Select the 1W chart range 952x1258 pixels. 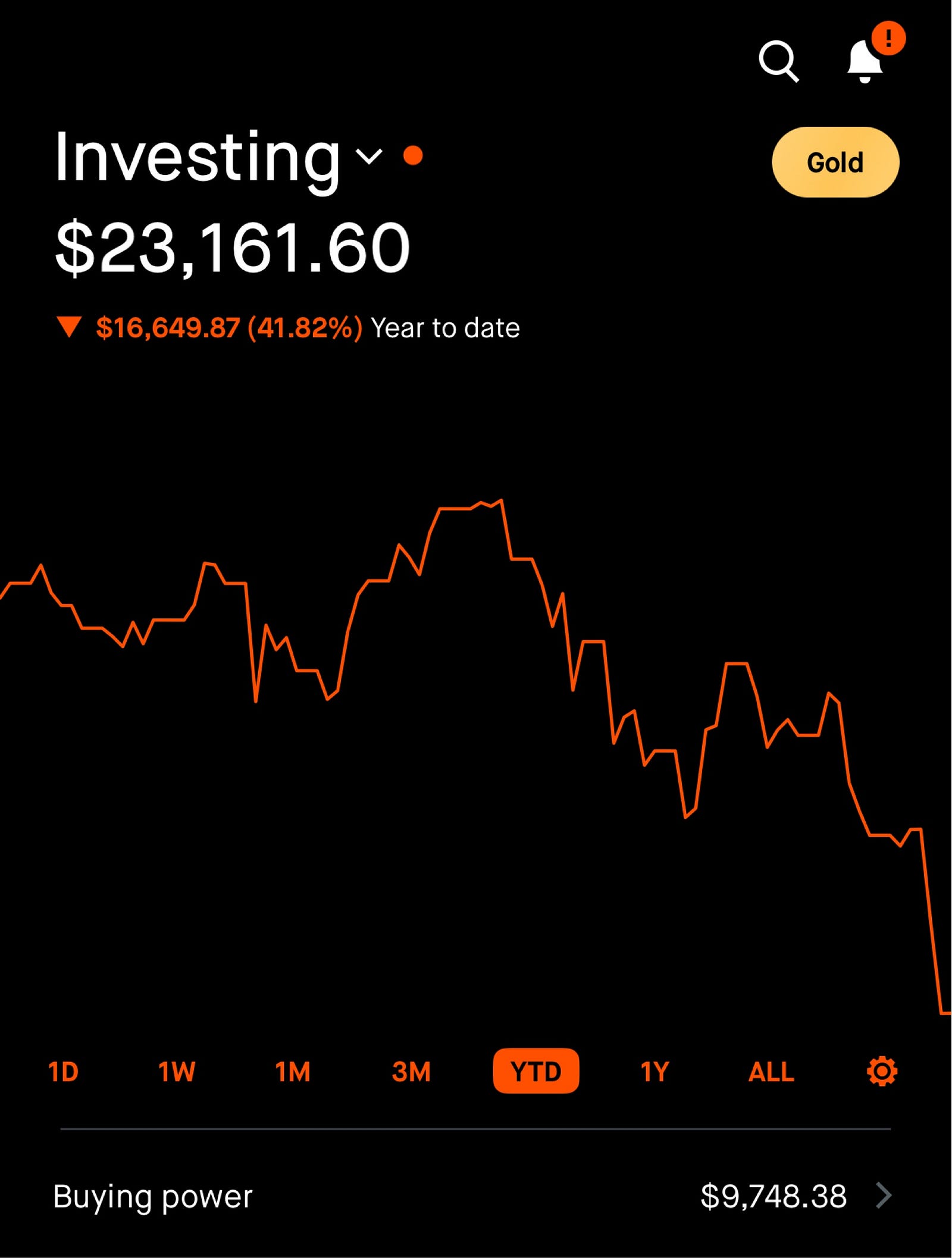(x=177, y=1072)
